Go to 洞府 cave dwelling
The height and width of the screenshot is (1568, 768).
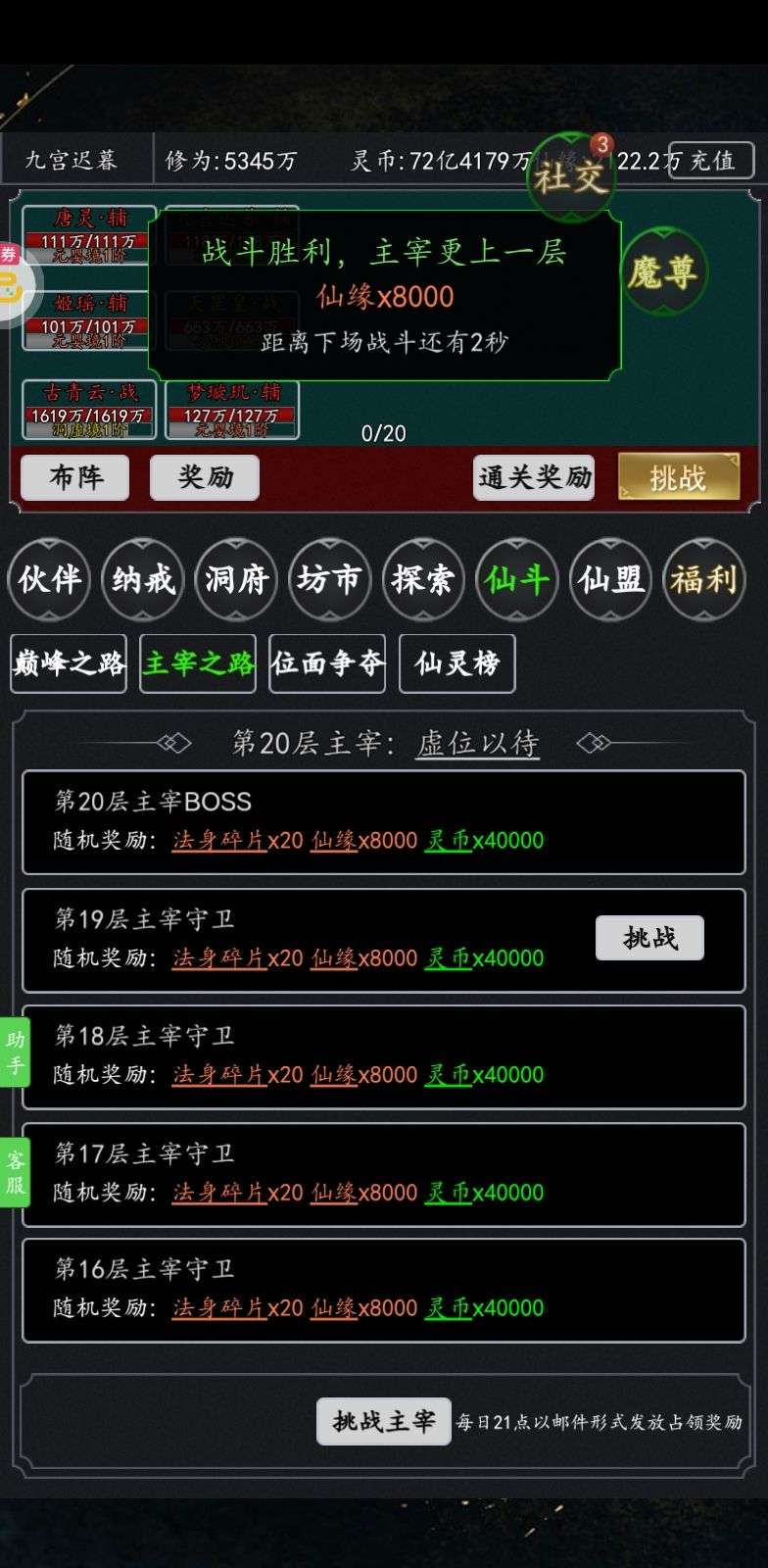coord(236,579)
